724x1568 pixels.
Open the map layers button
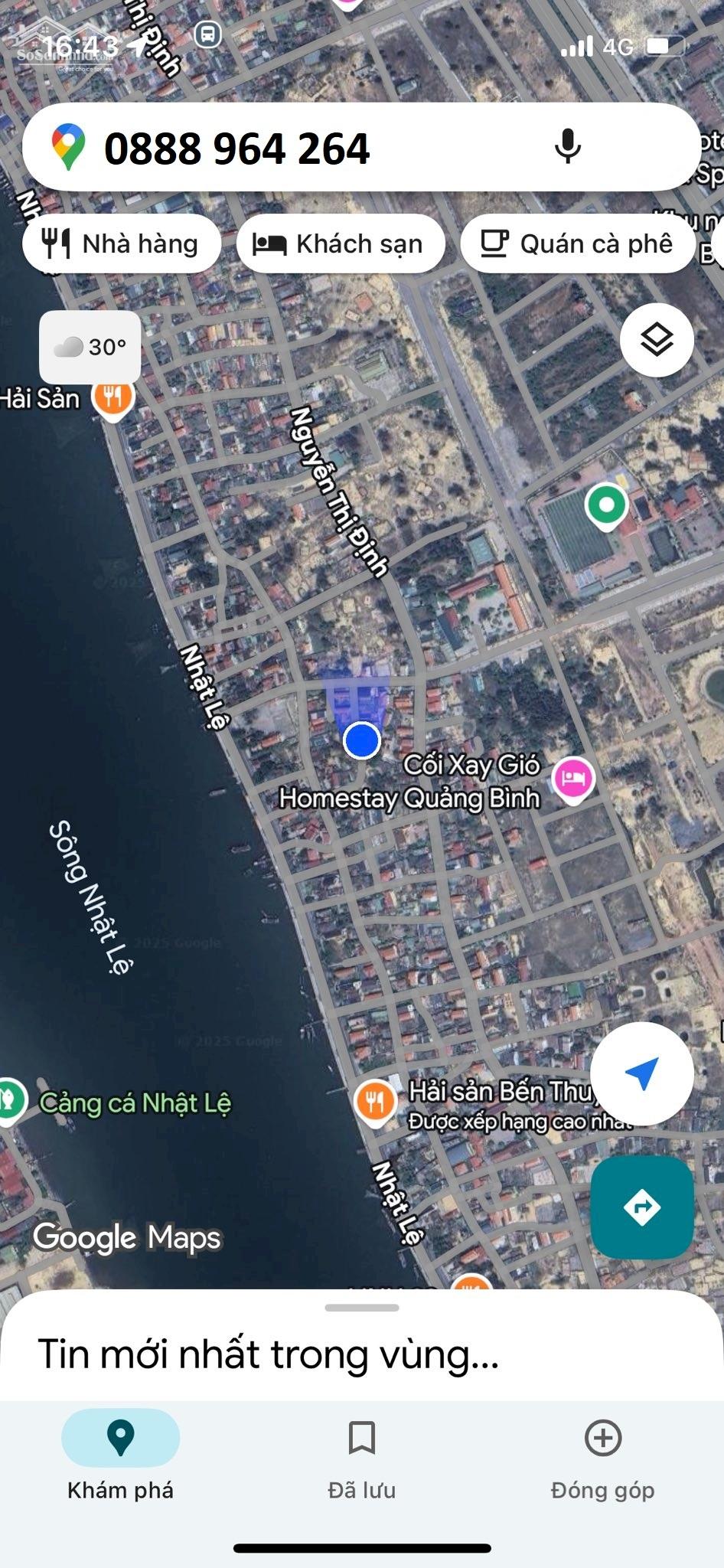click(657, 340)
